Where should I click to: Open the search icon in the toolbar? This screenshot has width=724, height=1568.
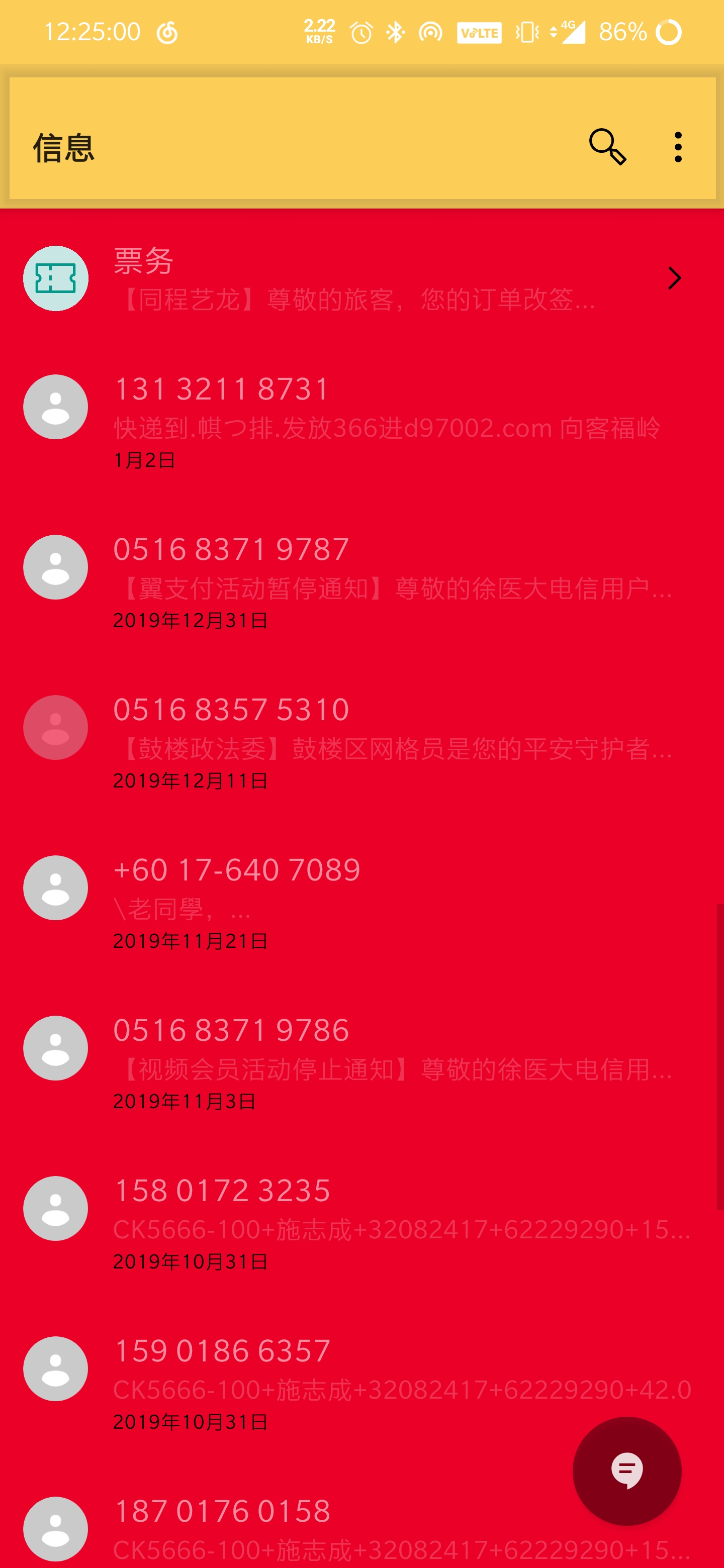click(606, 147)
